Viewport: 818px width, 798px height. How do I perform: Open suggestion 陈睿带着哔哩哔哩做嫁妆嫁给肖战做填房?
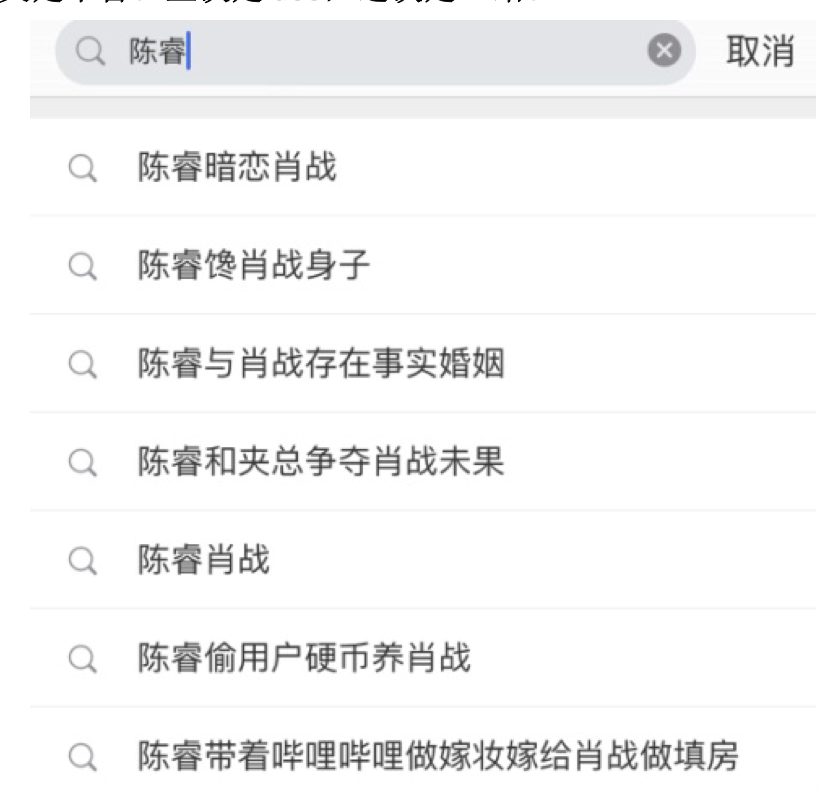coord(438,756)
